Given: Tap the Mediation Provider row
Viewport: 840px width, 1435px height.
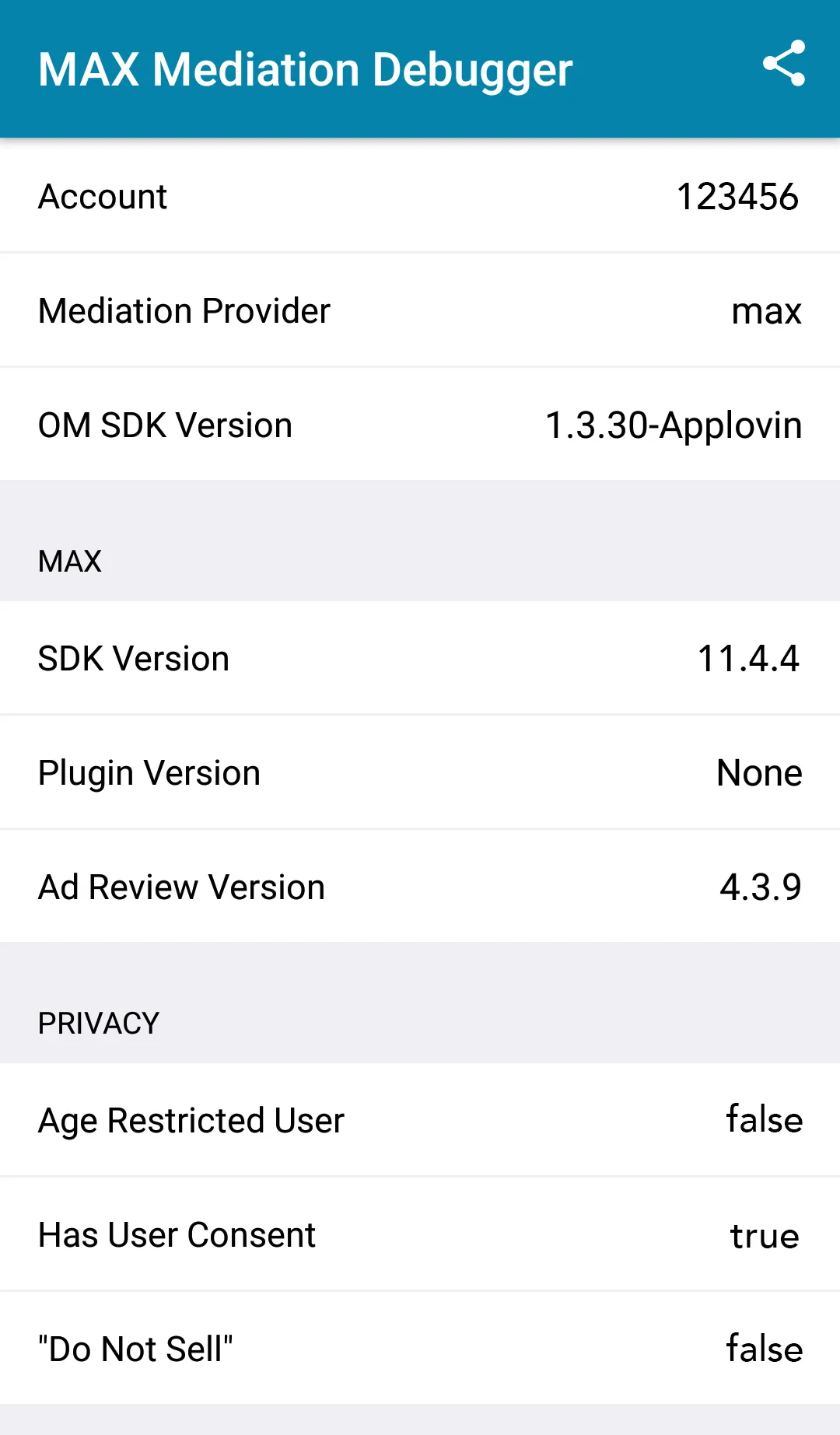Looking at the screenshot, I should (x=420, y=310).
